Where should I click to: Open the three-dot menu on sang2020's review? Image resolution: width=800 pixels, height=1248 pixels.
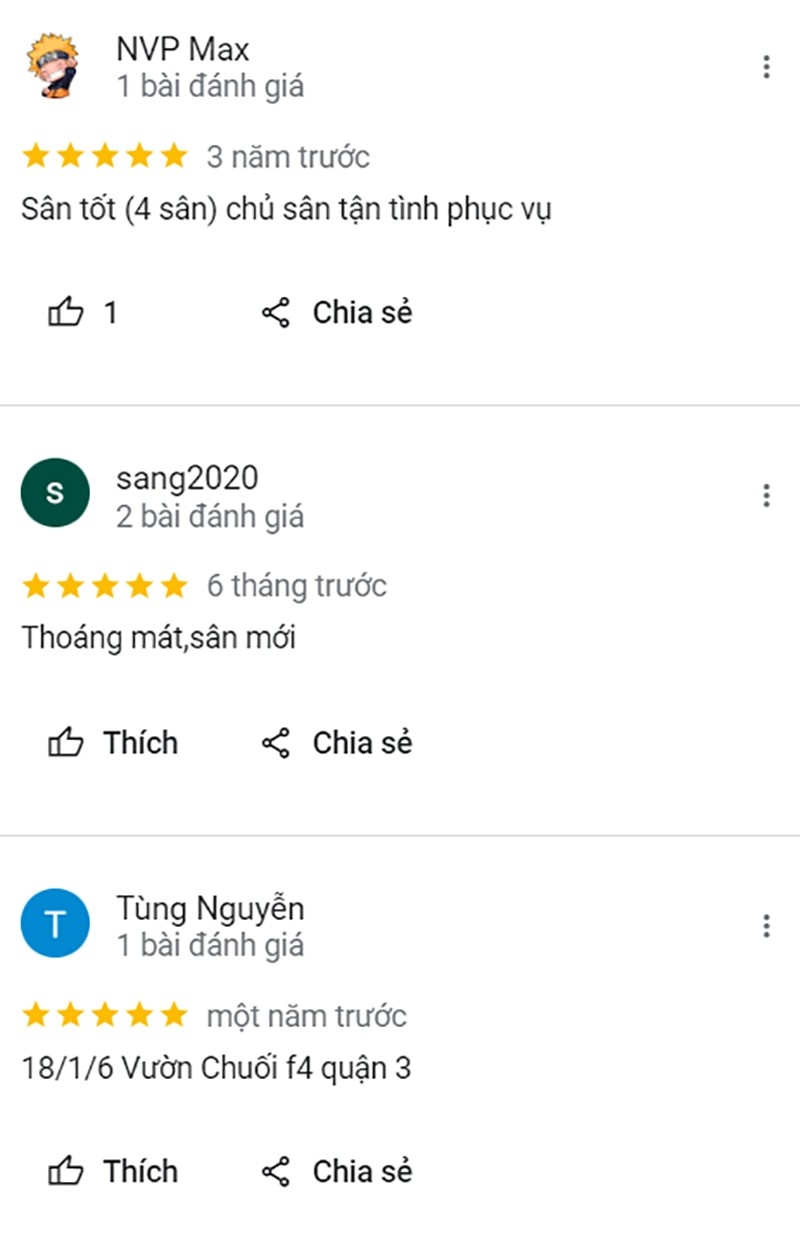(766, 493)
